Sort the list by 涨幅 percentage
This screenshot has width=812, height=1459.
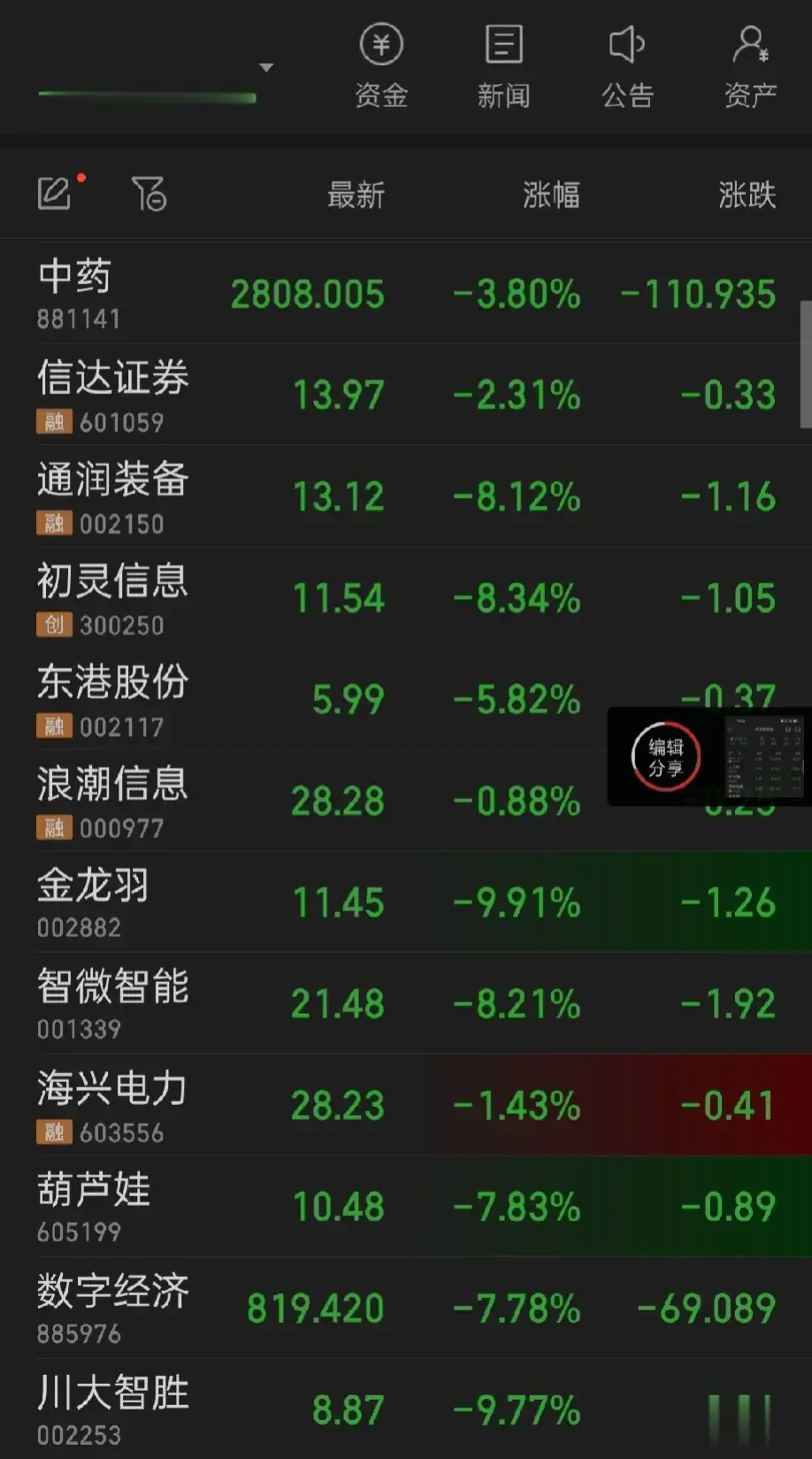point(551,195)
